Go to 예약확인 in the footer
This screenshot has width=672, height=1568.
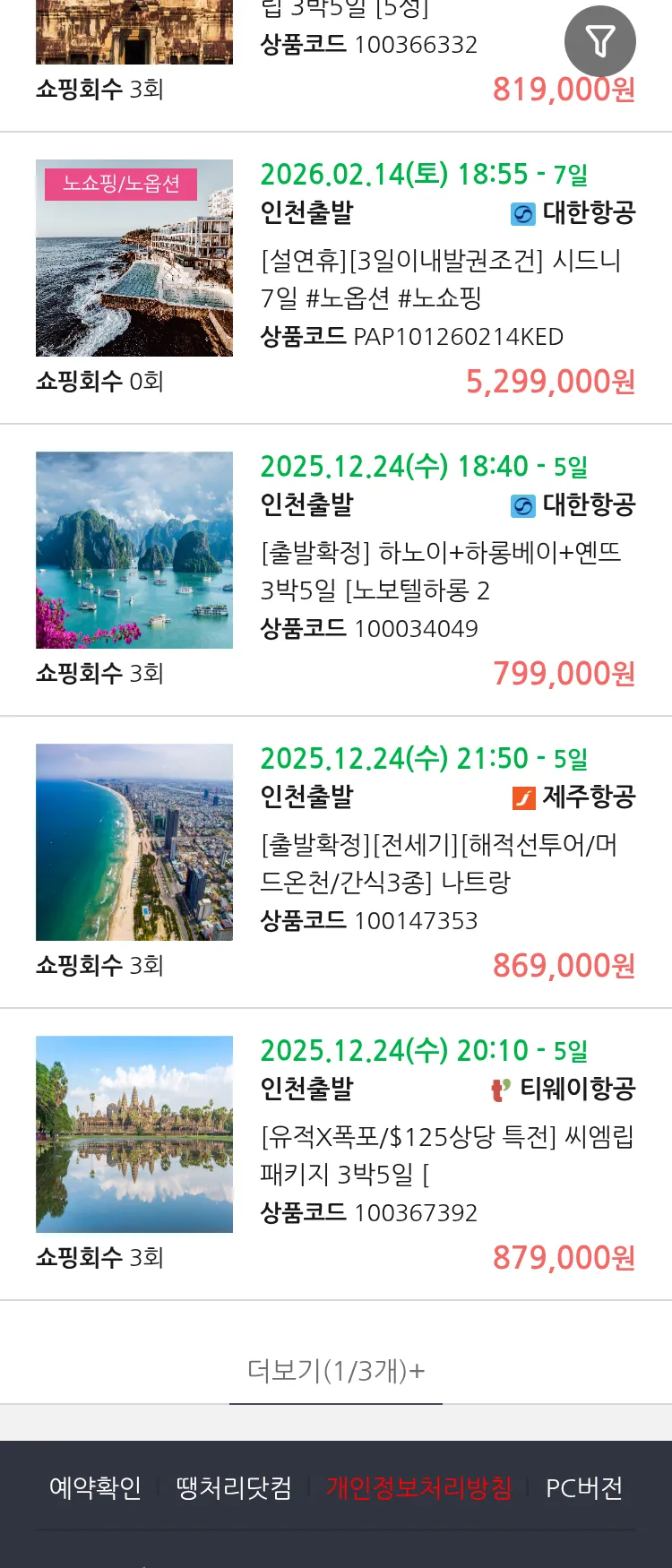tap(95, 1488)
